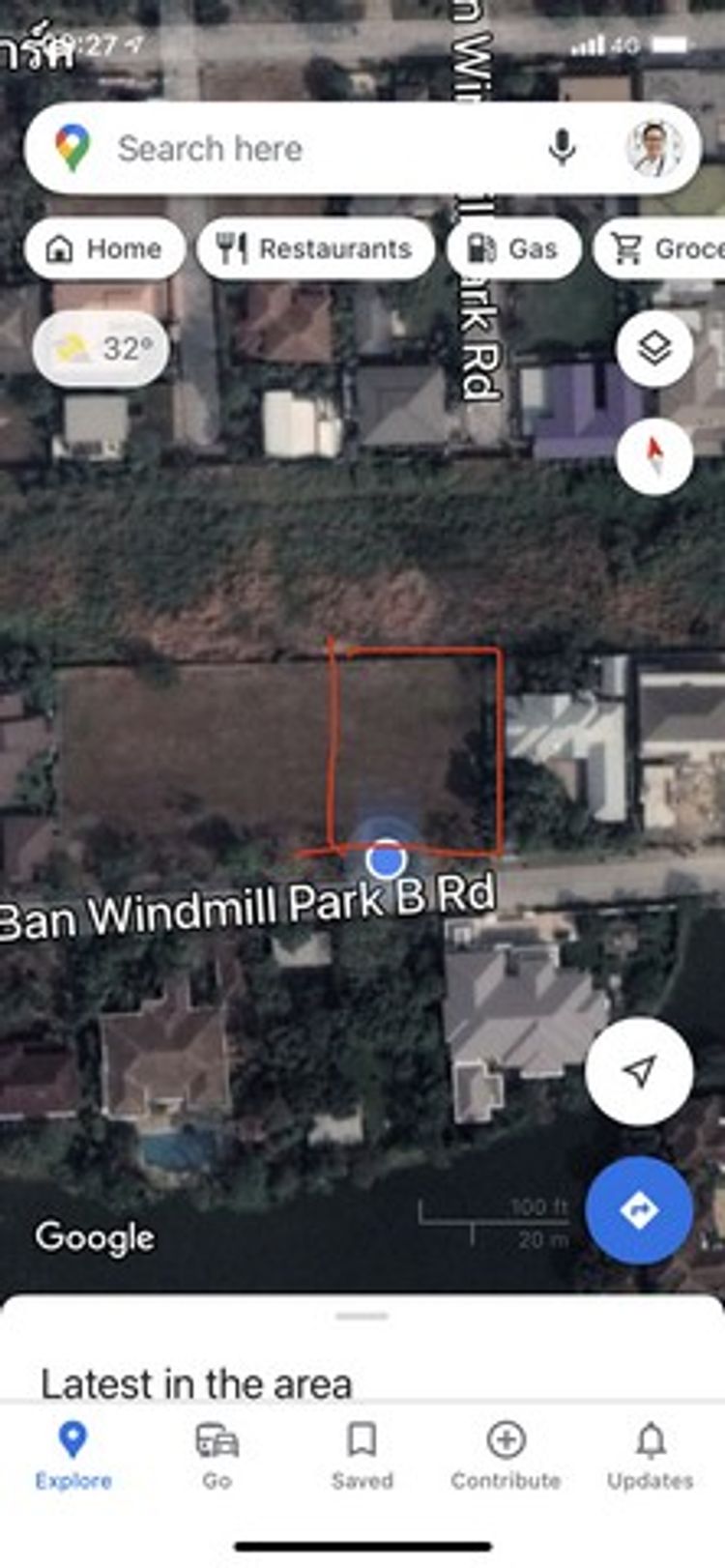The image size is (725, 1568).
Task: Center map on my location
Action: point(639,1070)
